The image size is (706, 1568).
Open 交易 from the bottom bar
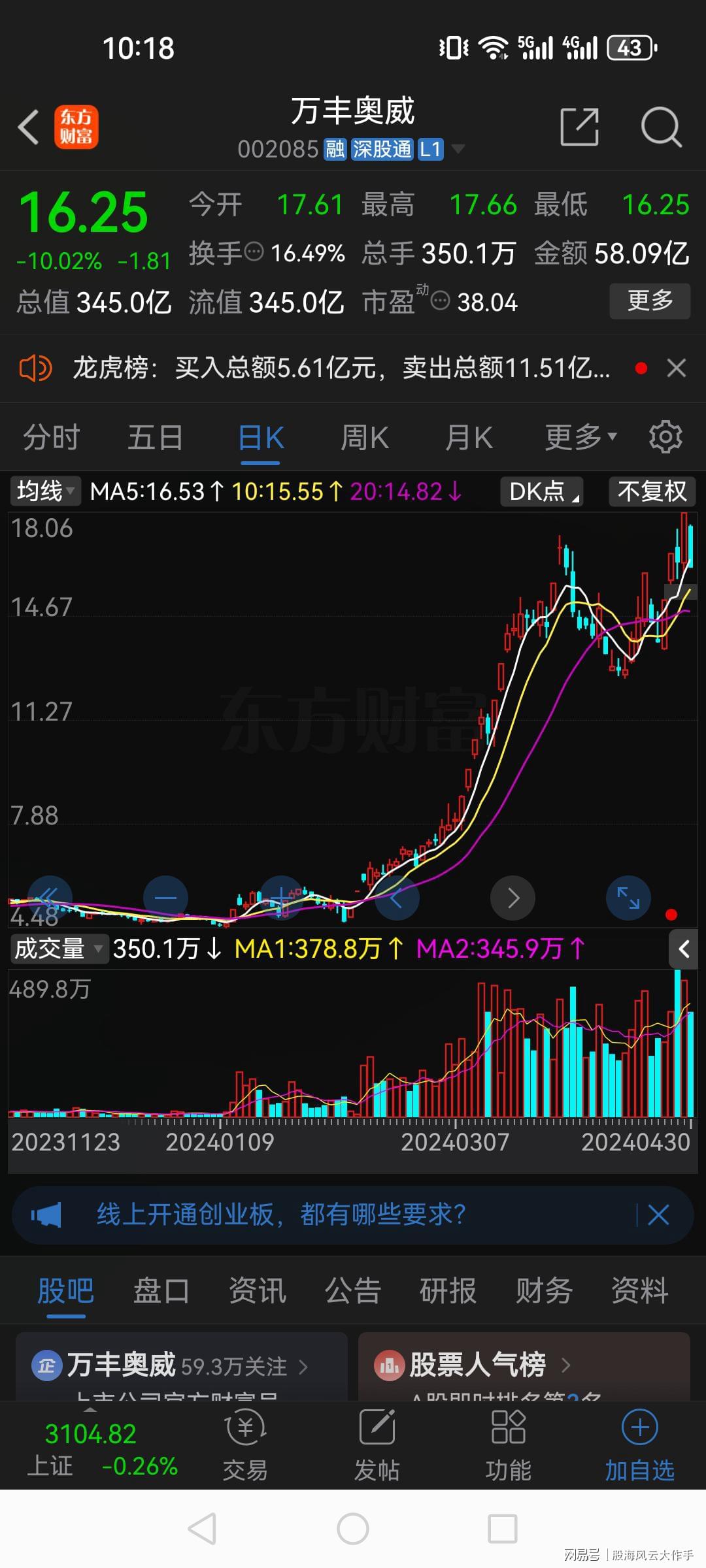coord(245,1445)
